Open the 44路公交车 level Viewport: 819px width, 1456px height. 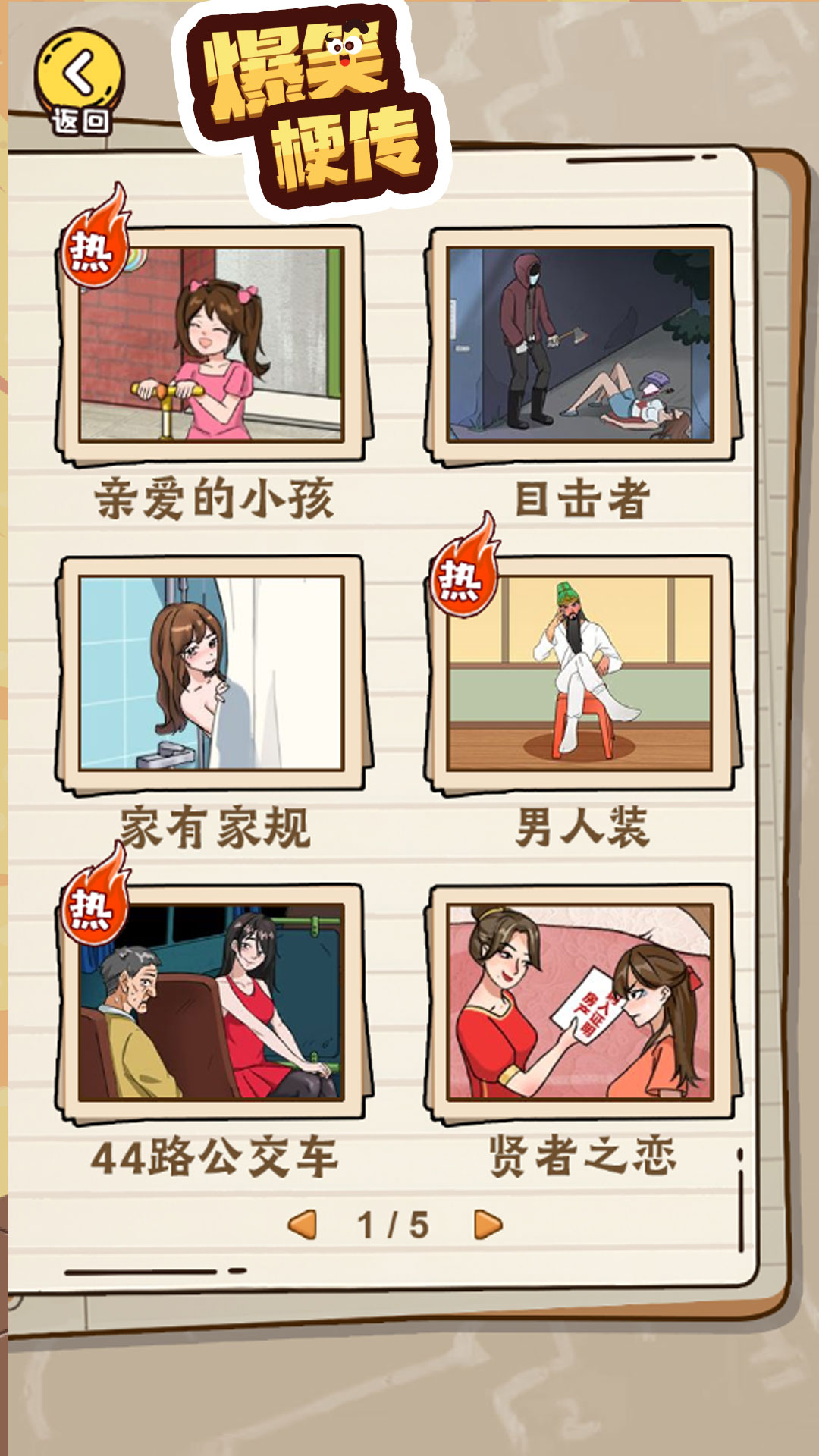click(x=212, y=1001)
